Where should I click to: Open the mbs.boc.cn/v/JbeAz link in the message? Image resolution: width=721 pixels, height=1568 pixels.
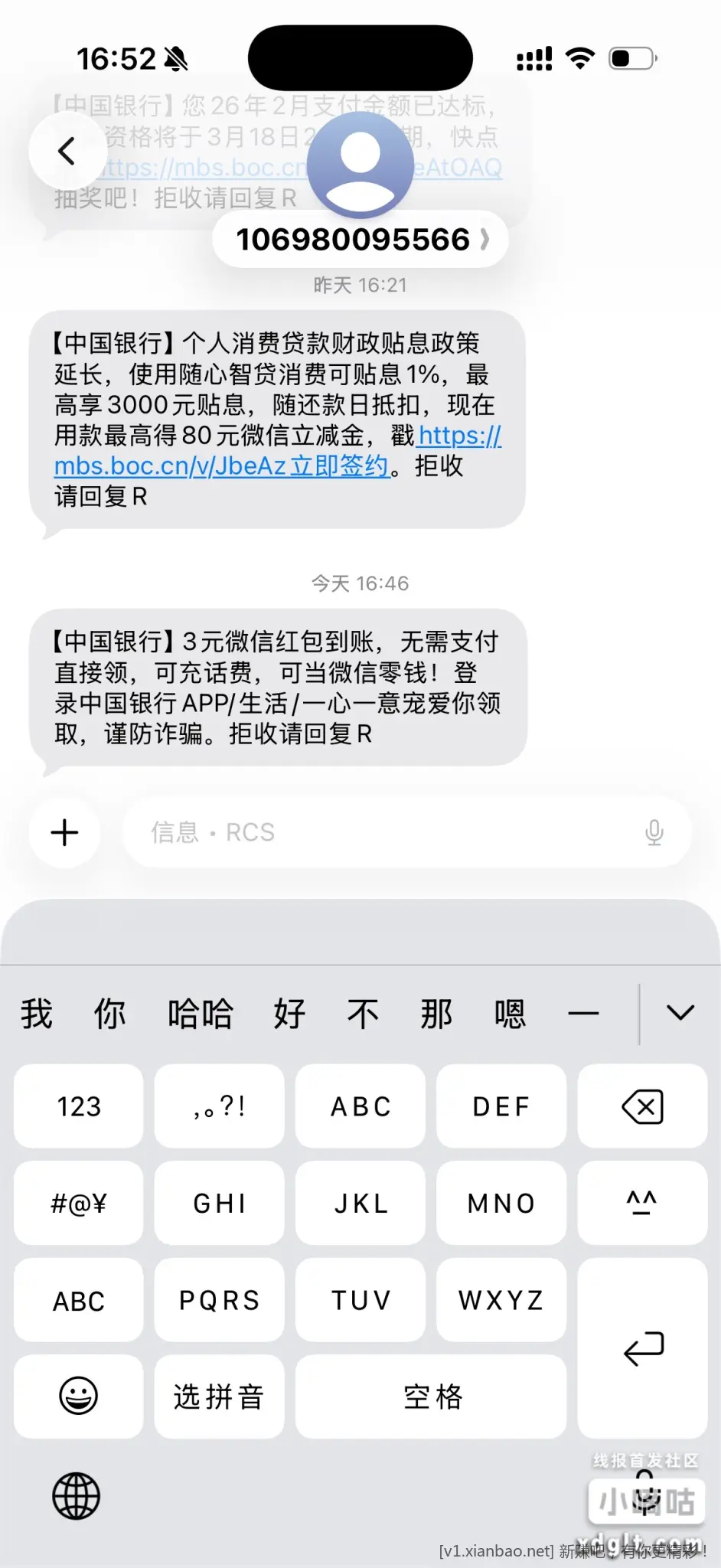coord(222,465)
